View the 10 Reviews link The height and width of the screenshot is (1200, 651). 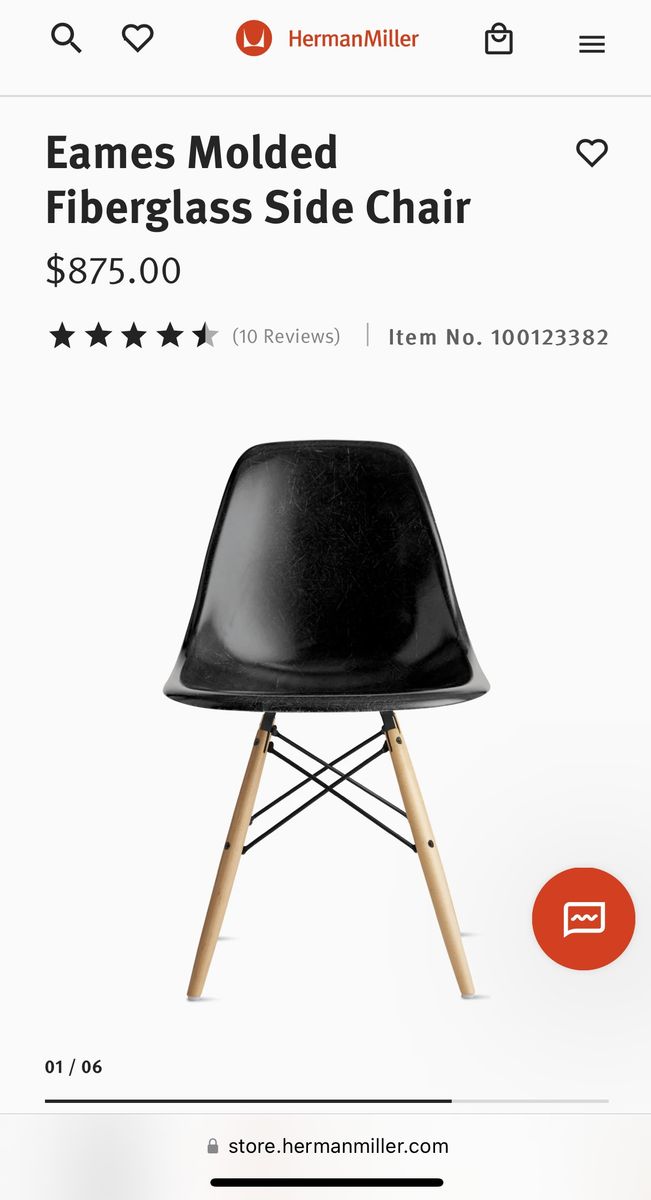[286, 336]
